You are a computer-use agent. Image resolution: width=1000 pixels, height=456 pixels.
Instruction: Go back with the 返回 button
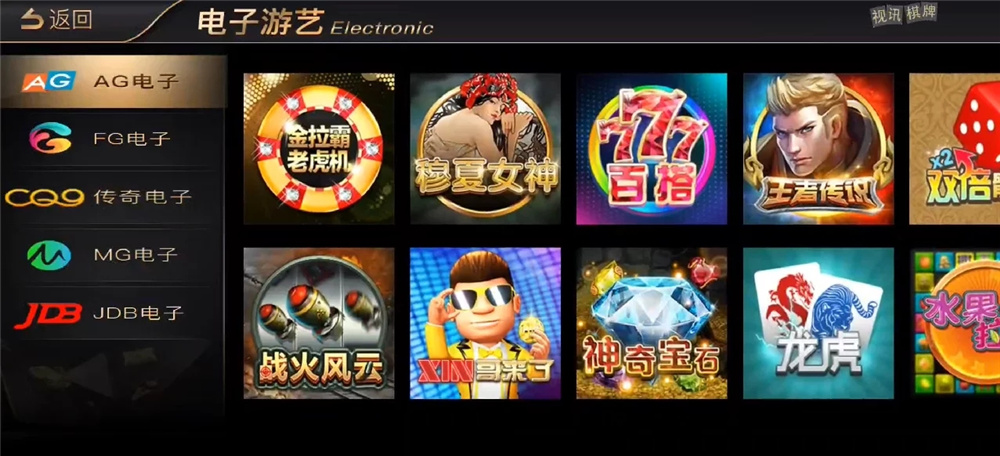[x=57, y=19]
